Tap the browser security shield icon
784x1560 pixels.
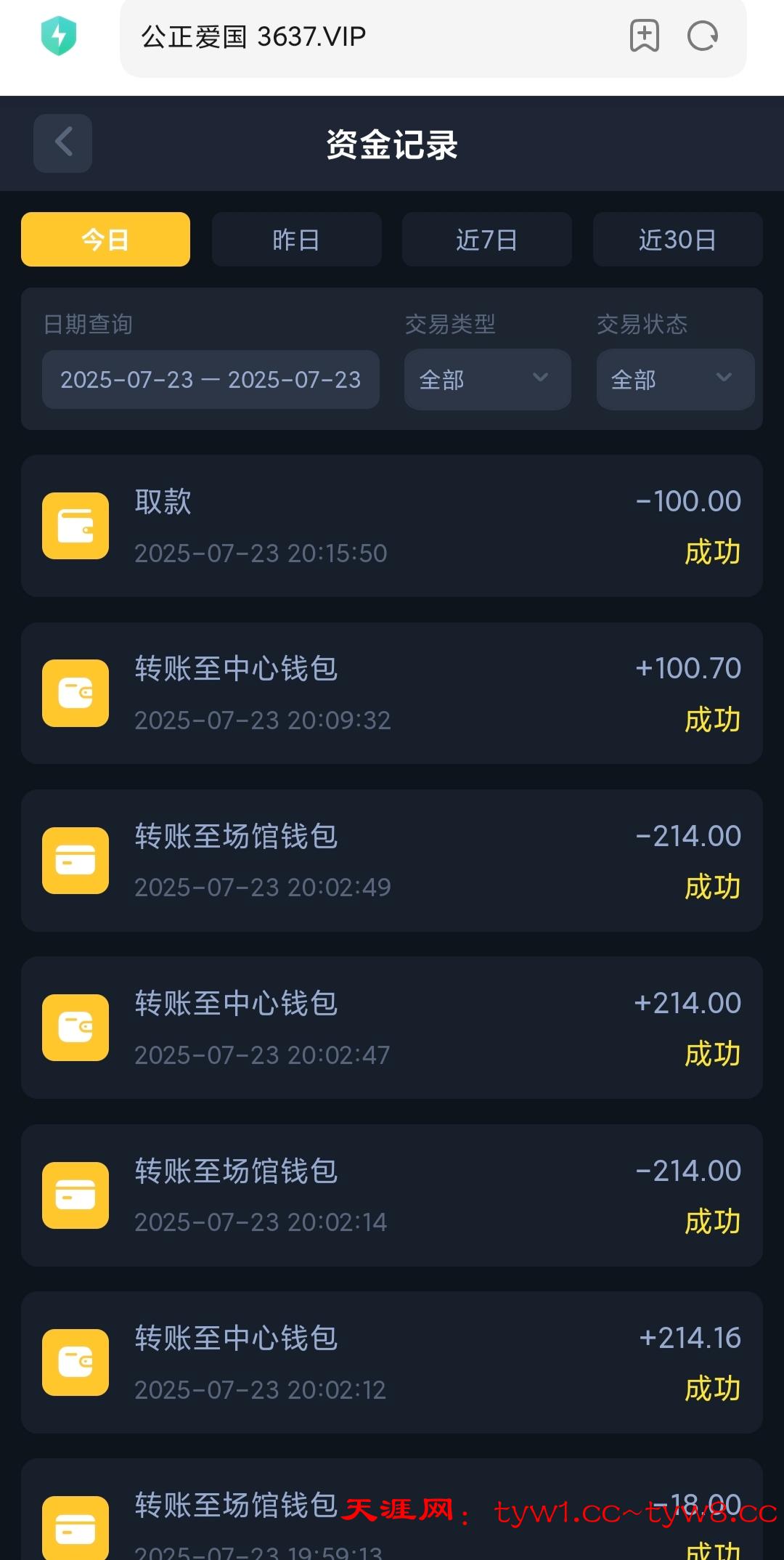pyautogui.click(x=59, y=36)
